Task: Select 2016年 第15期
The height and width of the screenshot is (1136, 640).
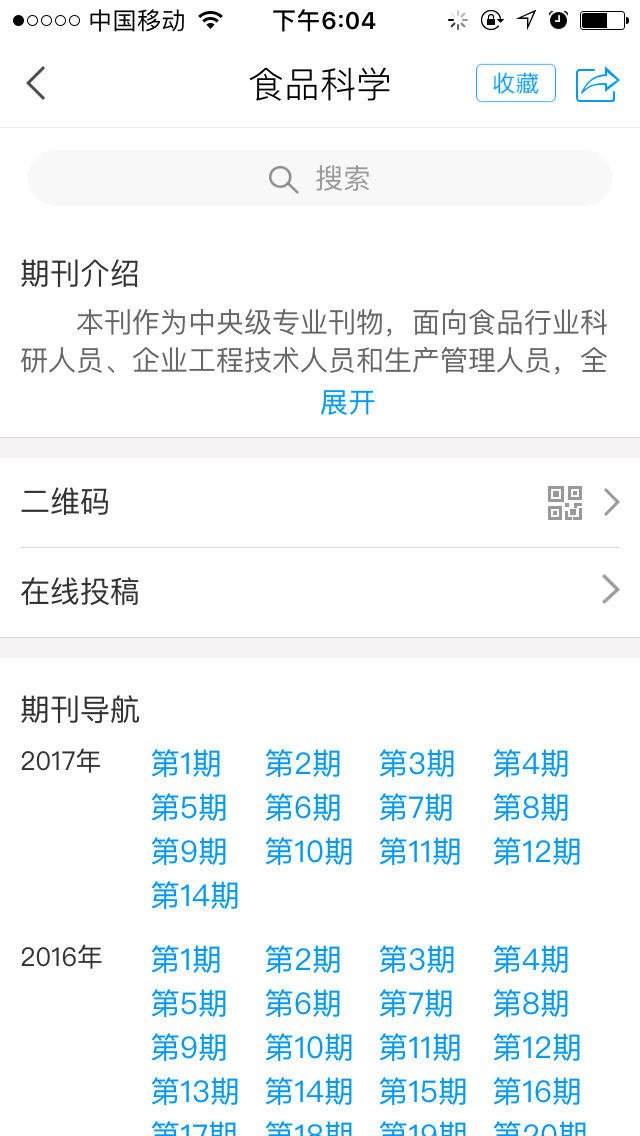Action: click(422, 1091)
